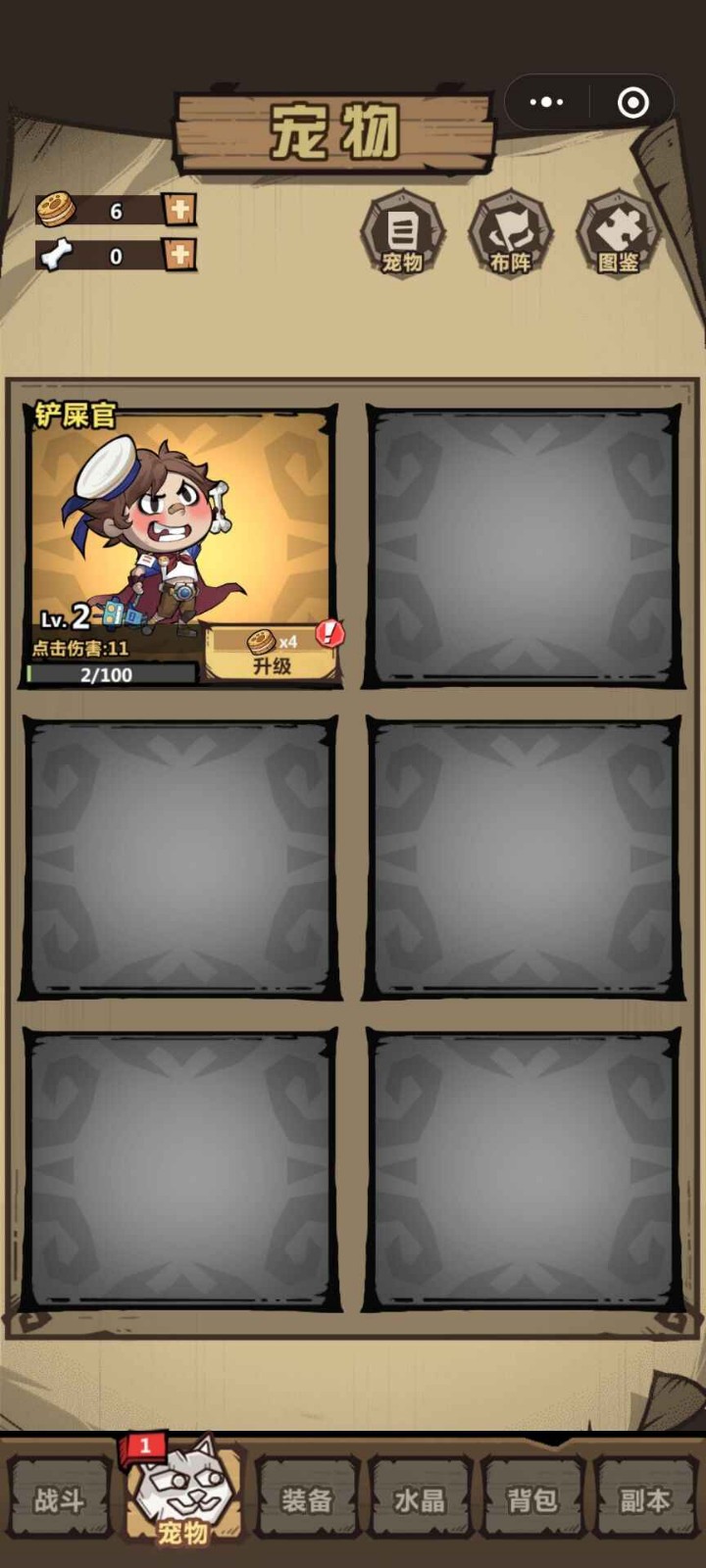Select the 战斗 (Battle) tab icon
Viewport: 706px width, 1568px height.
tap(59, 1500)
